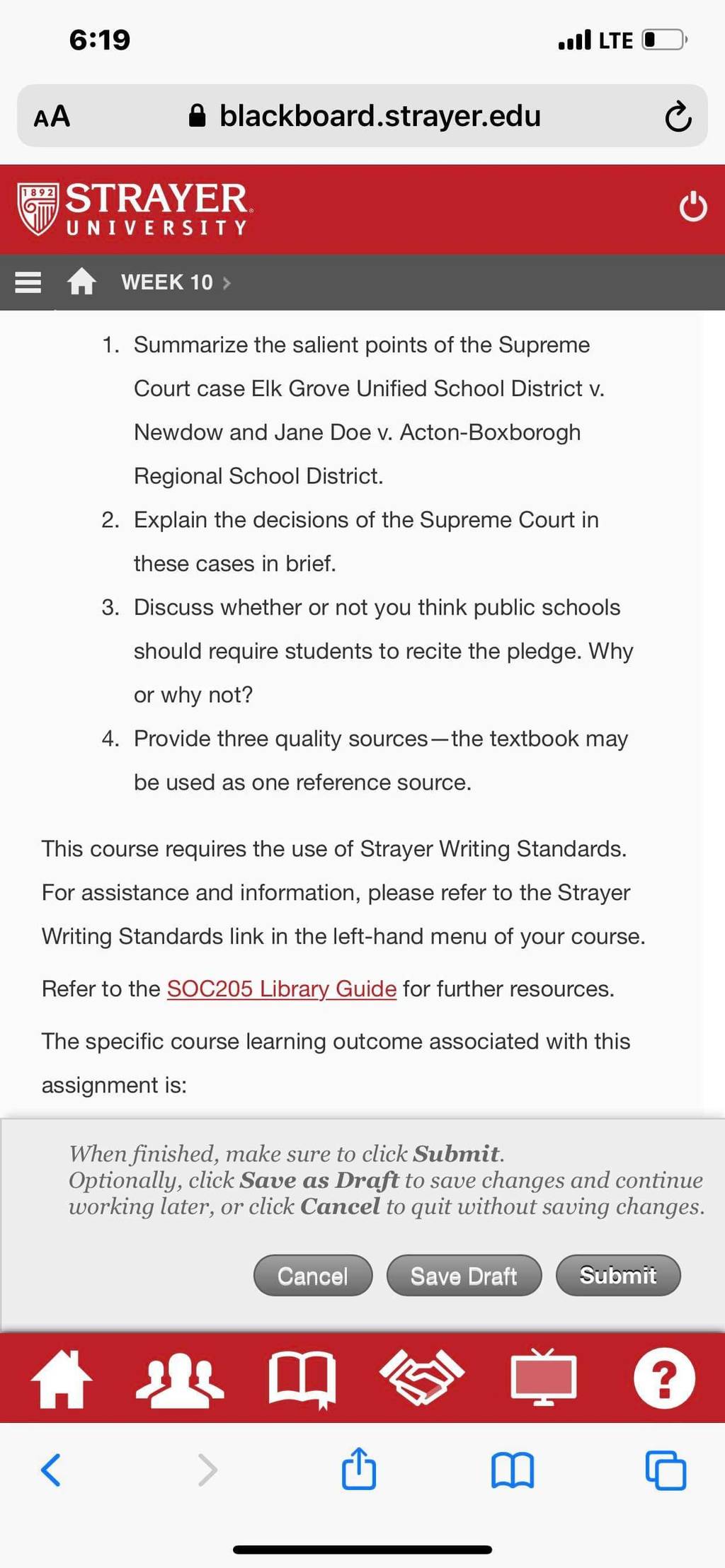Open the people group icon
Viewport: 725px width, 1568px height.
pyautogui.click(x=180, y=1378)
